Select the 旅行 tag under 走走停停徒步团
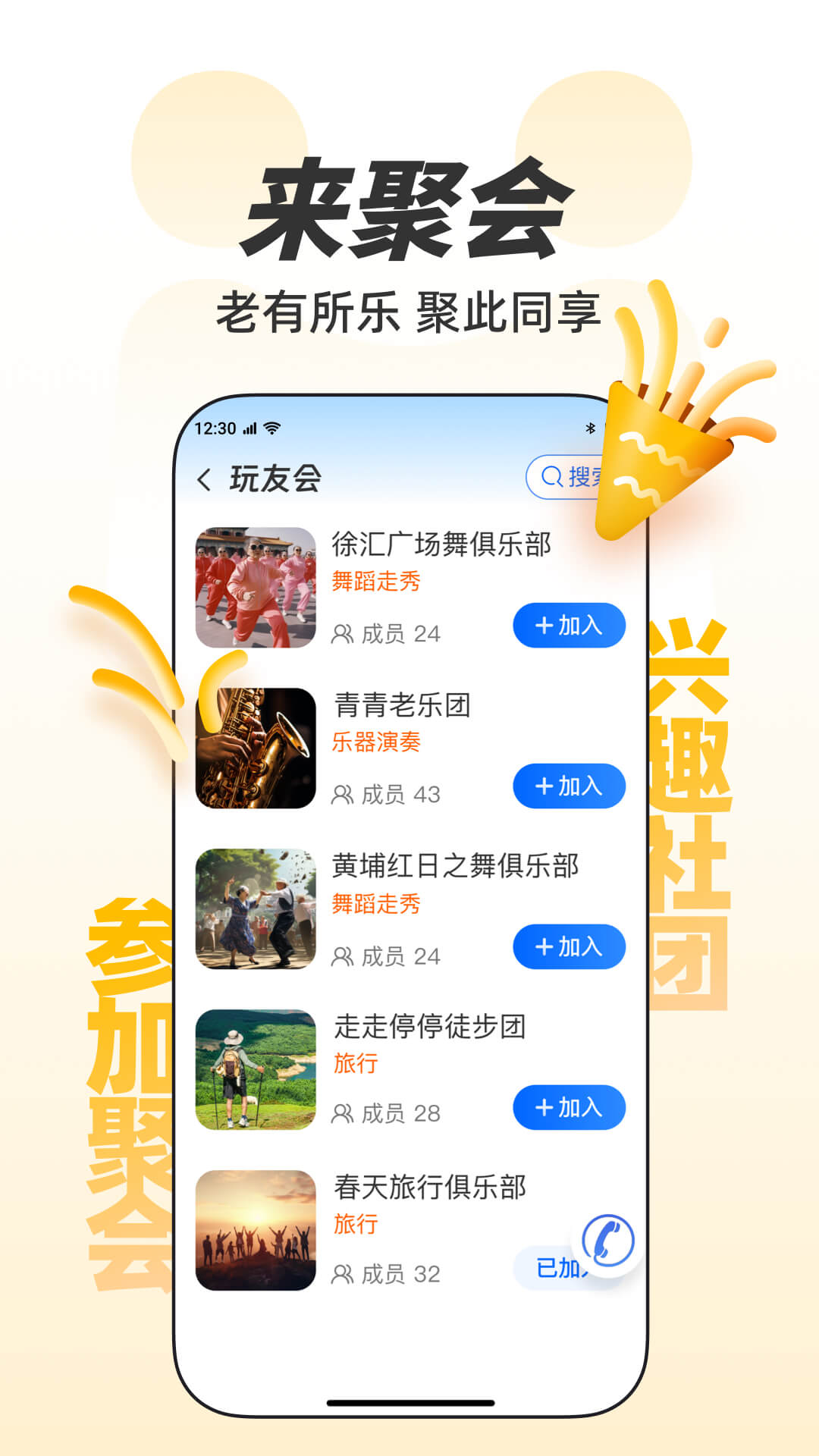 point(353,1063)
